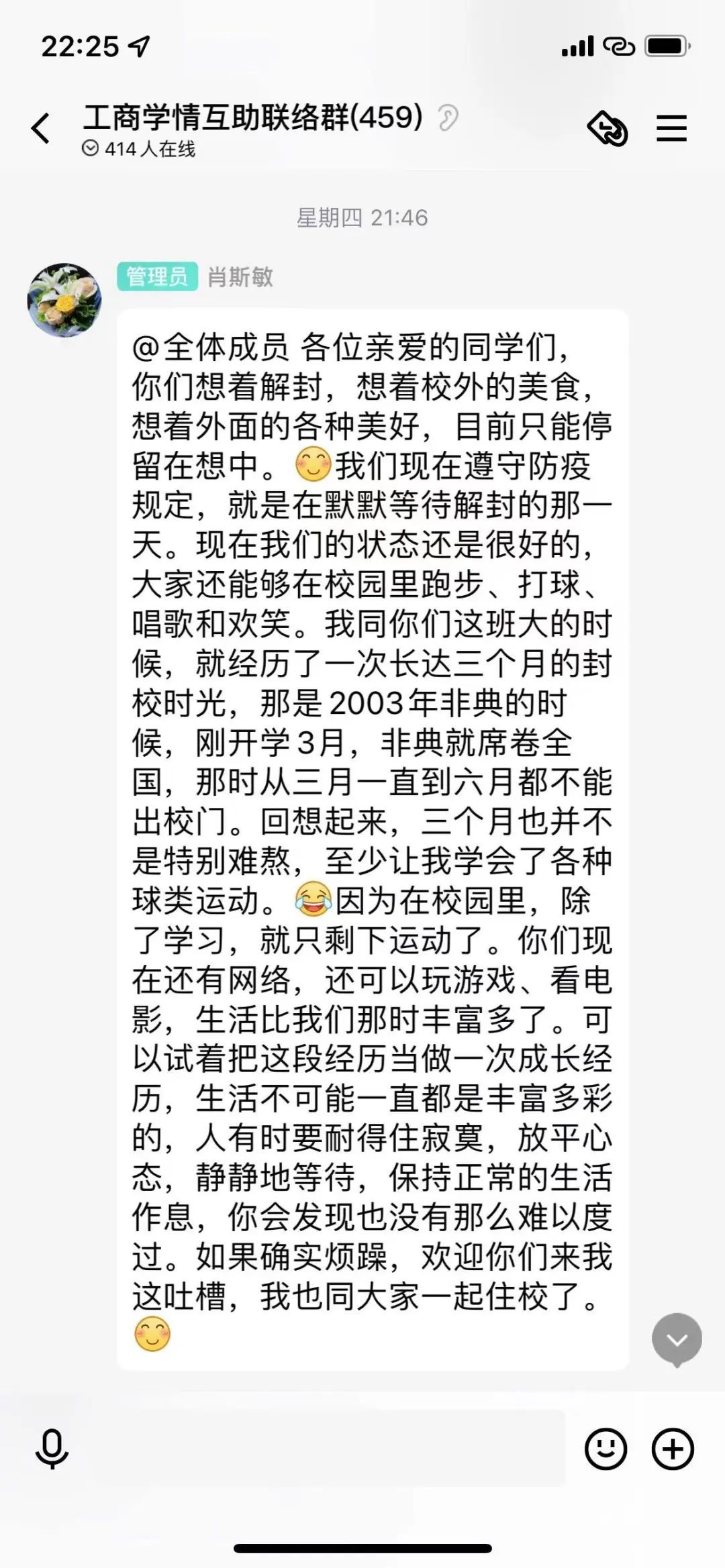Focus the message input field
This screenshot has height=1568, width=725.
(x=322, y=1449)
